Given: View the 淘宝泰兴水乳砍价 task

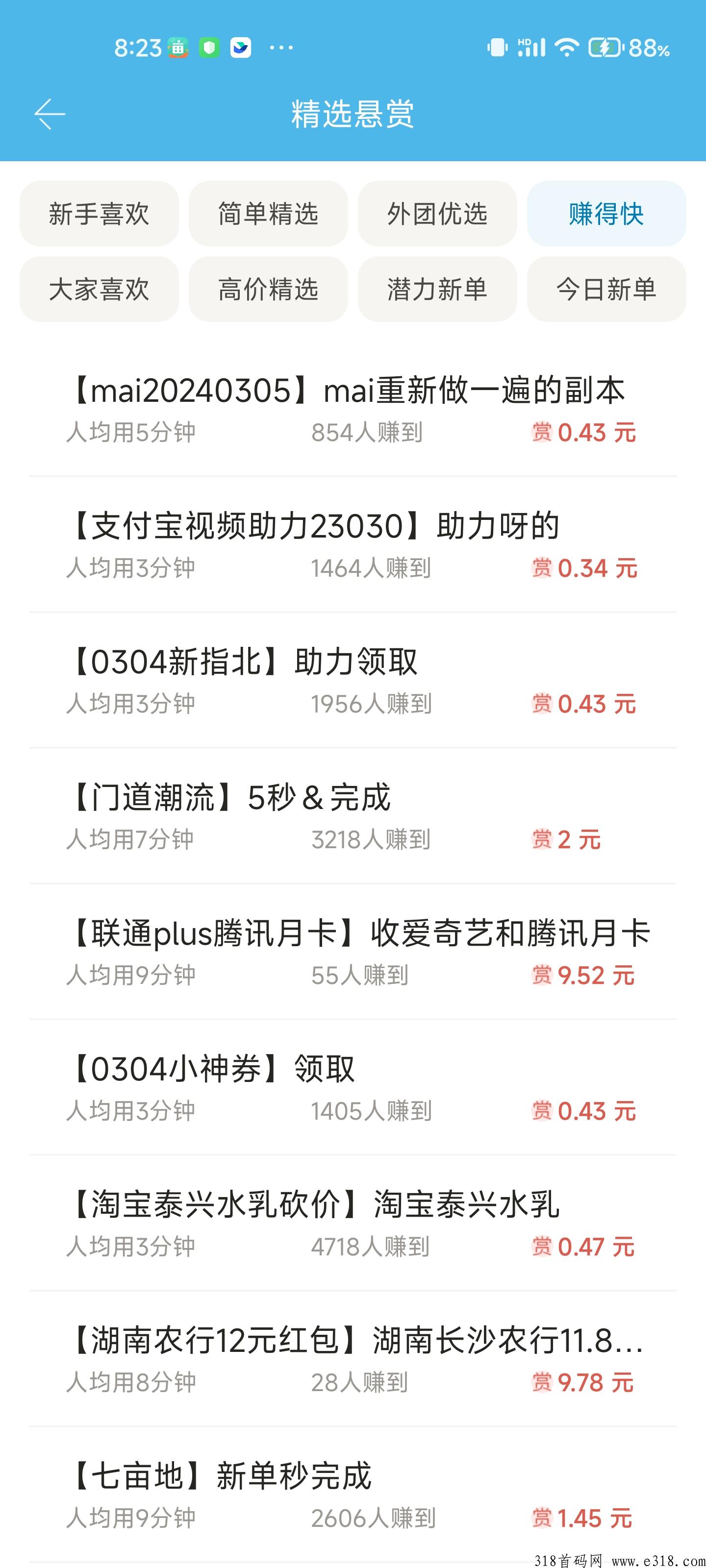Looking at the screenshot, I should [x=353, y=1224].
